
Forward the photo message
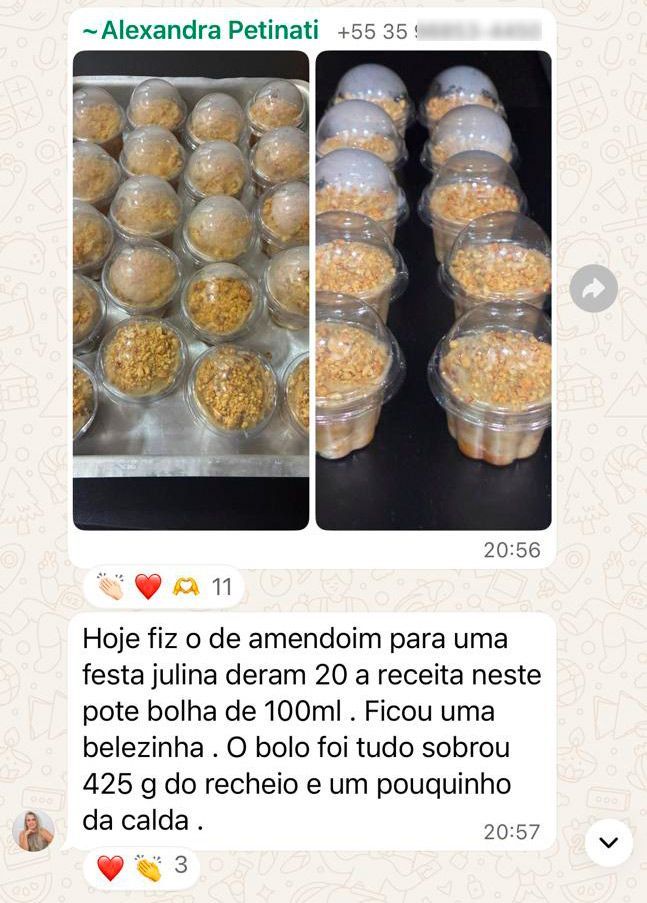[593, 290]
